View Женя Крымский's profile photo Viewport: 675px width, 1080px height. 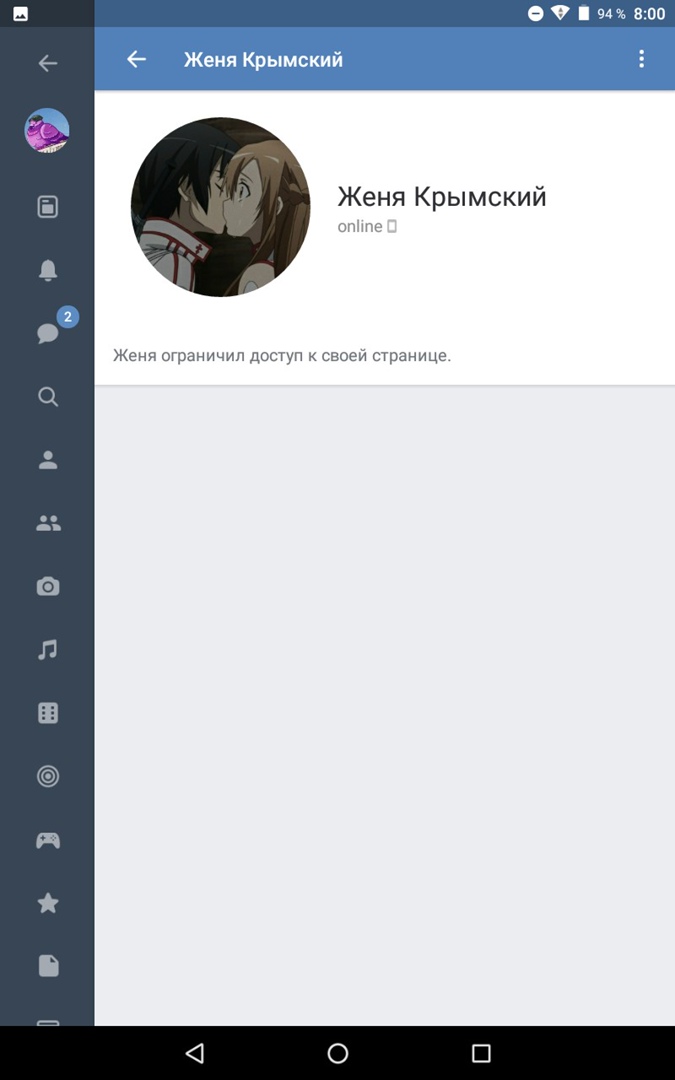[x=220, y=207]
